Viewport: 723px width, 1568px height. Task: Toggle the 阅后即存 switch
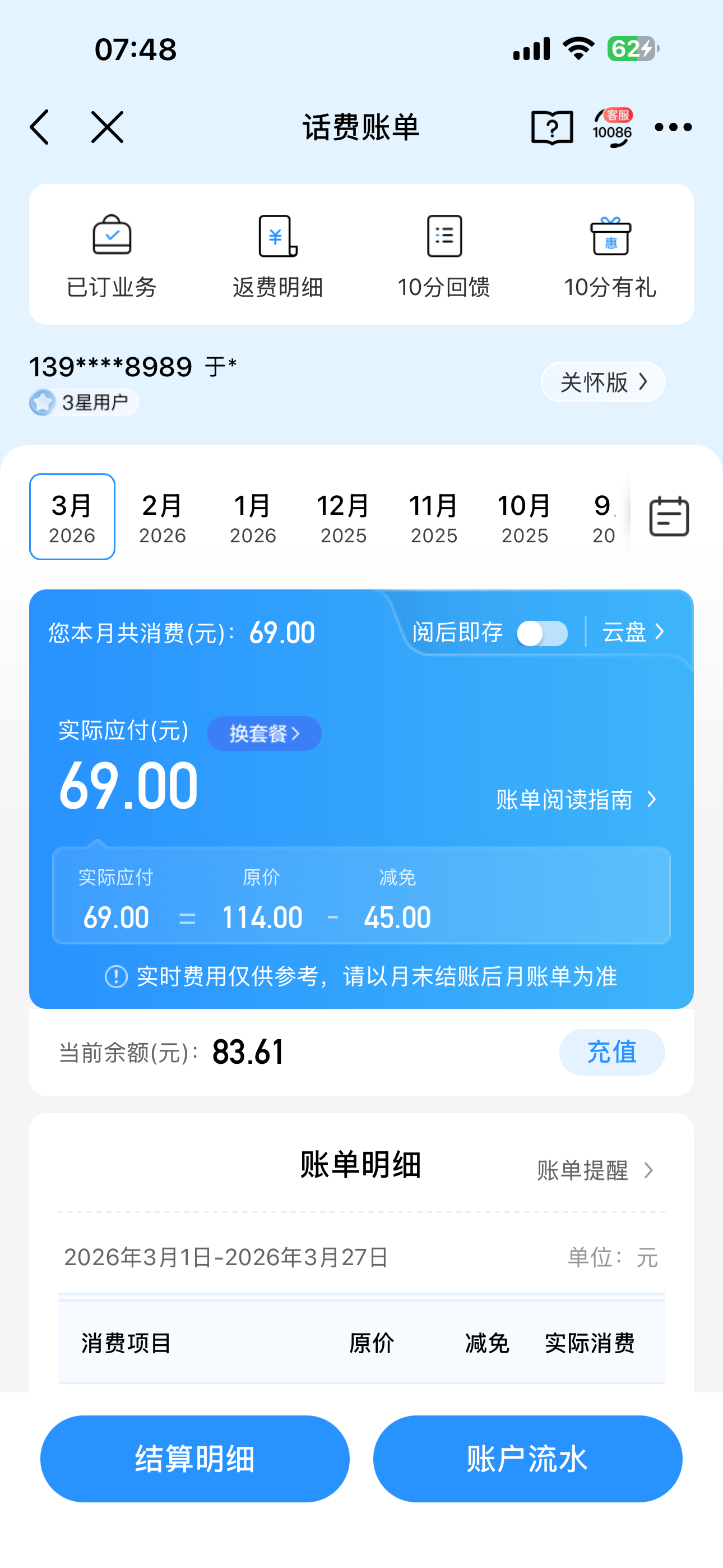(543, 633)
